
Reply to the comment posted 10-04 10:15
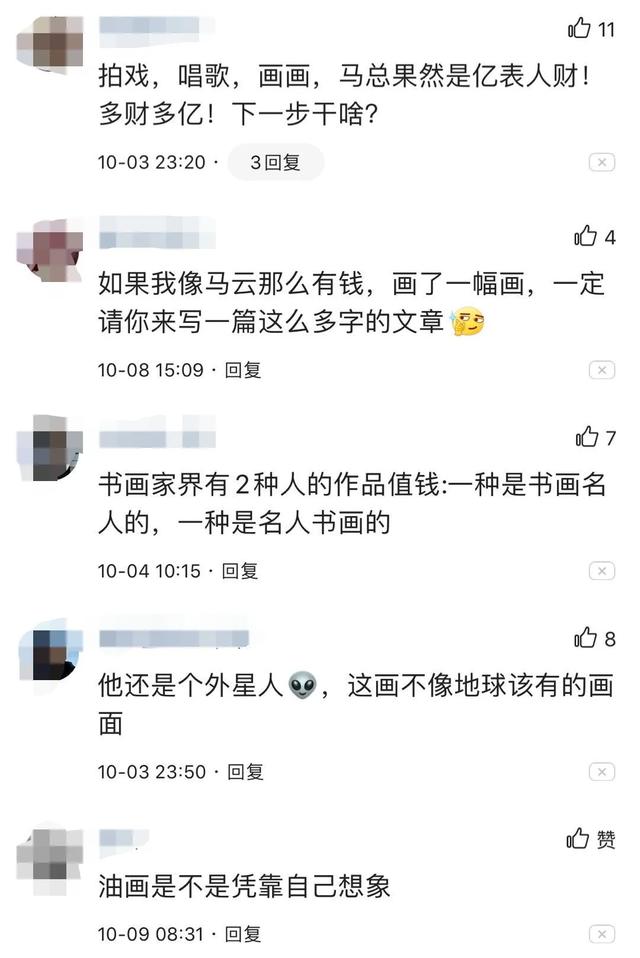(x=240, y=571)
